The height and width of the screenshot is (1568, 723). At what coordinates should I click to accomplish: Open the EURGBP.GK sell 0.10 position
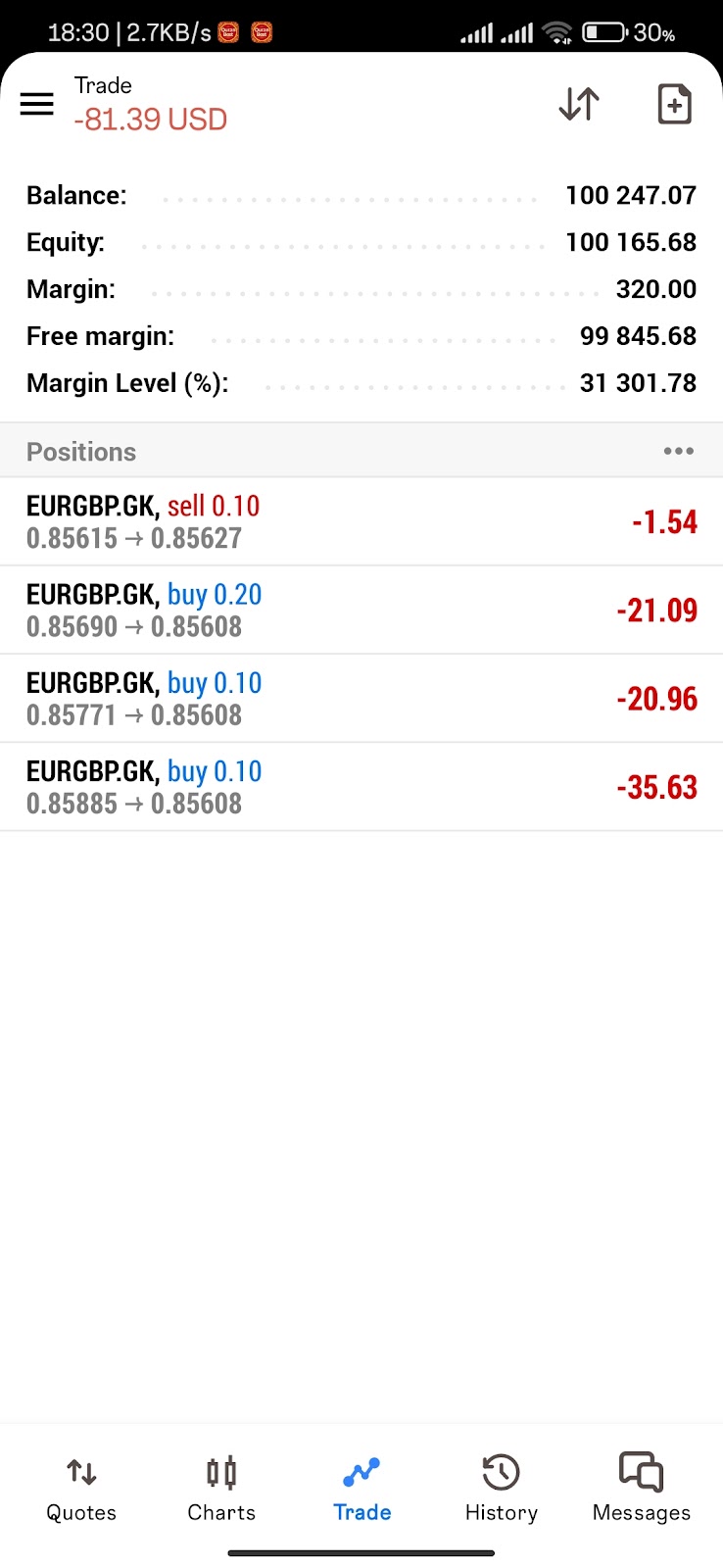[361, 521]
